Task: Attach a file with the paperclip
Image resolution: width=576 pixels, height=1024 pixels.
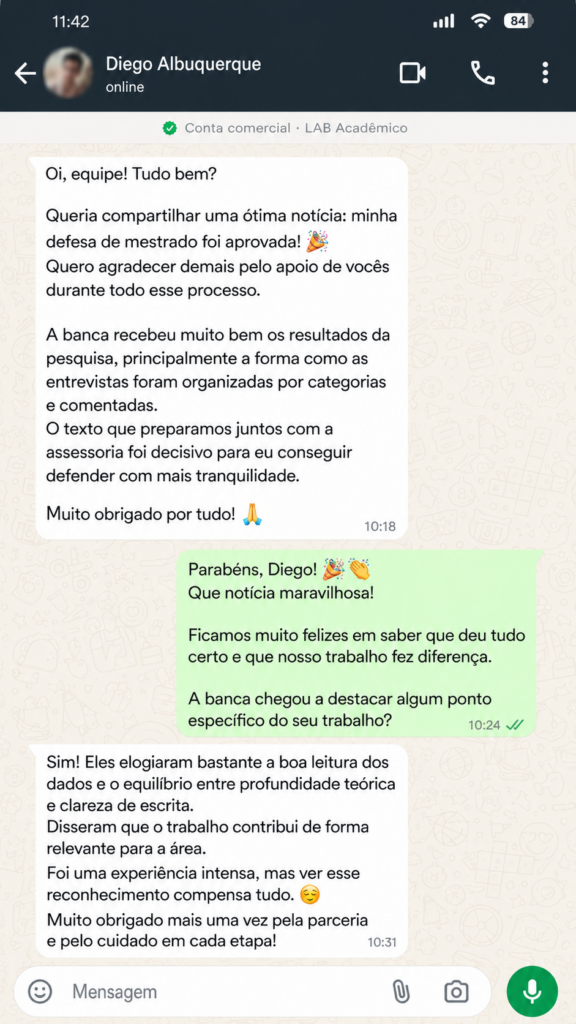Action: point(401,991)
